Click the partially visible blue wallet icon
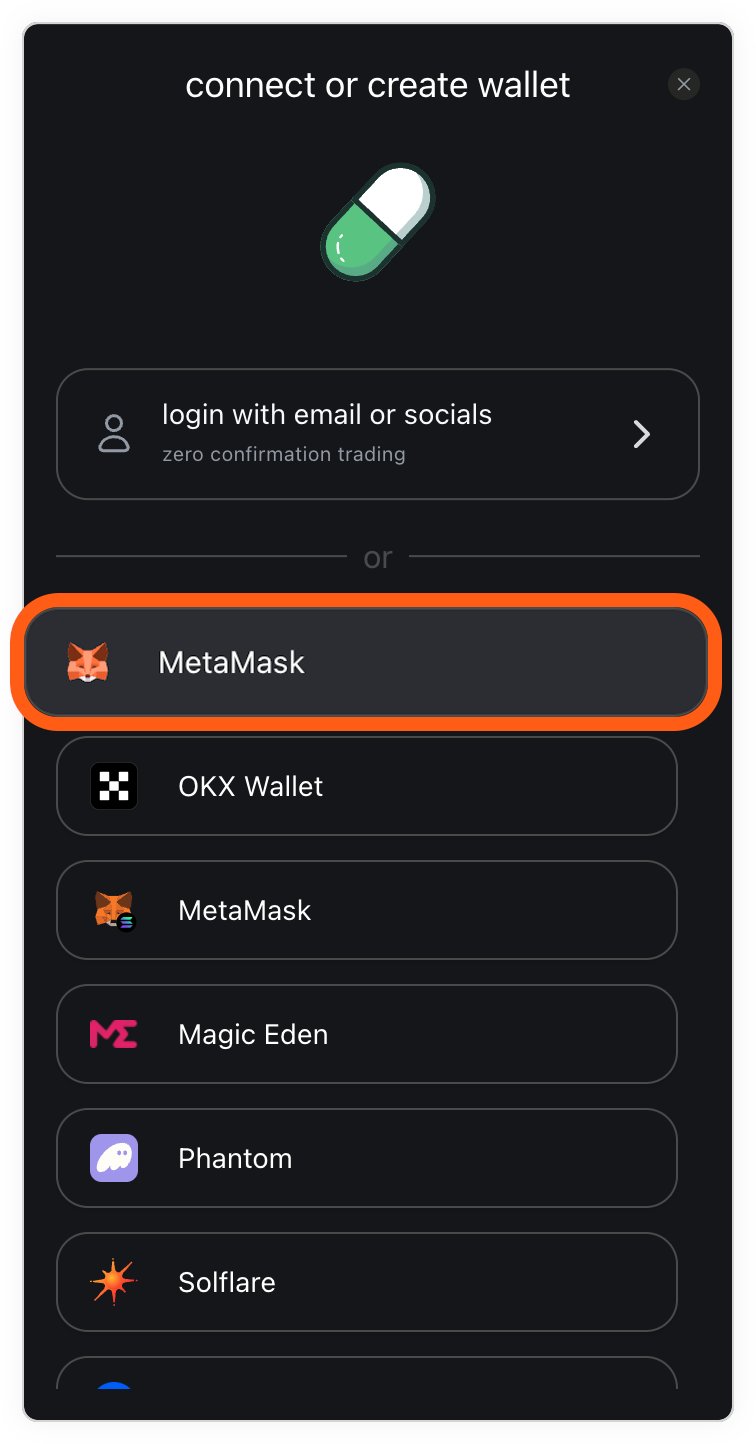The height and width of the screenshot is (1444, 756). pos(113,1392)
